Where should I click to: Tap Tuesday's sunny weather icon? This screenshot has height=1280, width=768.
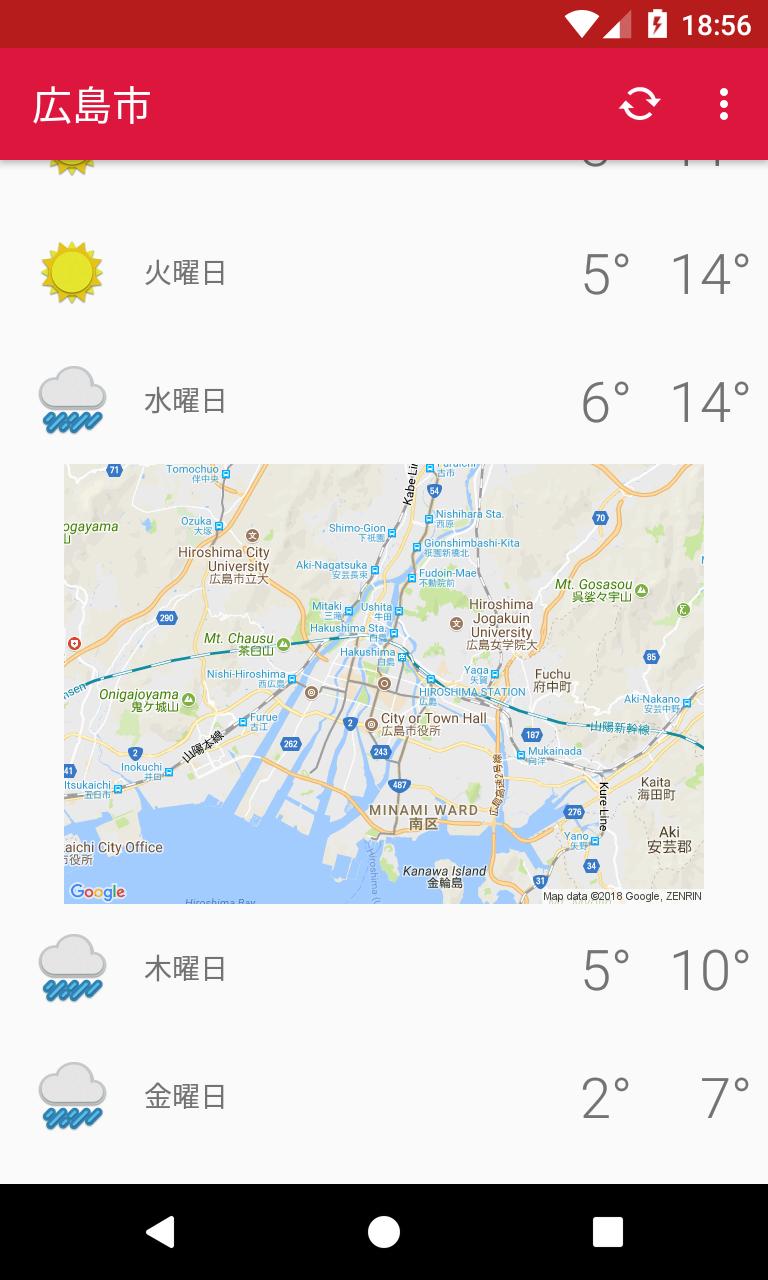pyautogui.click(x=71, y=272)
